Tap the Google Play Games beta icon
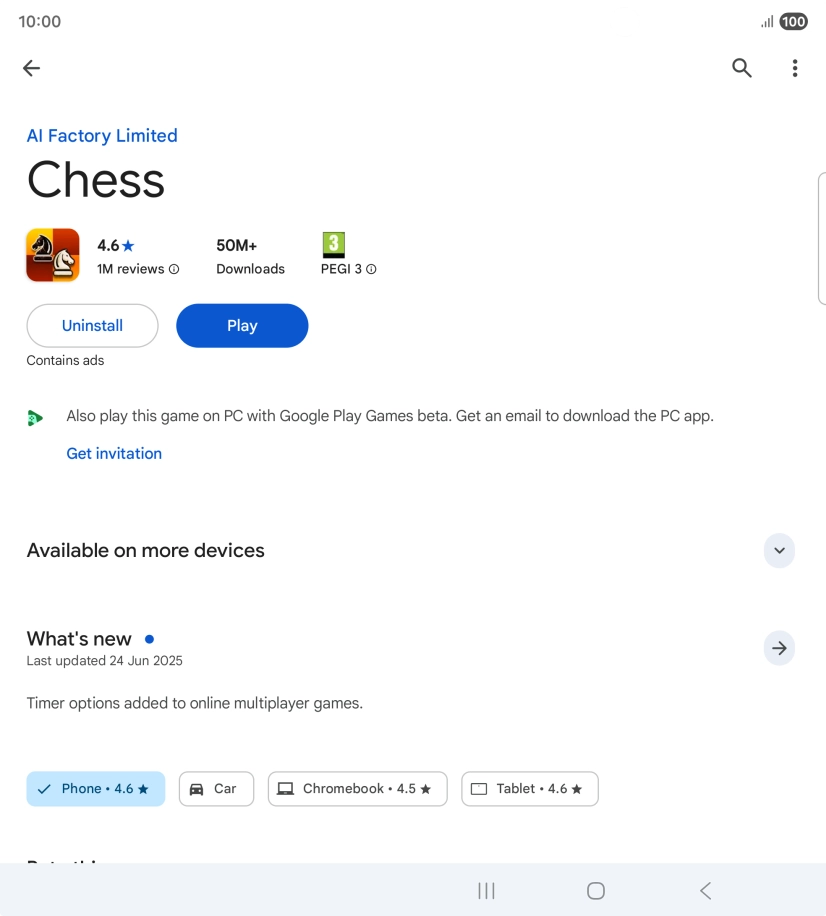The width and height of the screenshot is (826, 916). click(36, 416)
